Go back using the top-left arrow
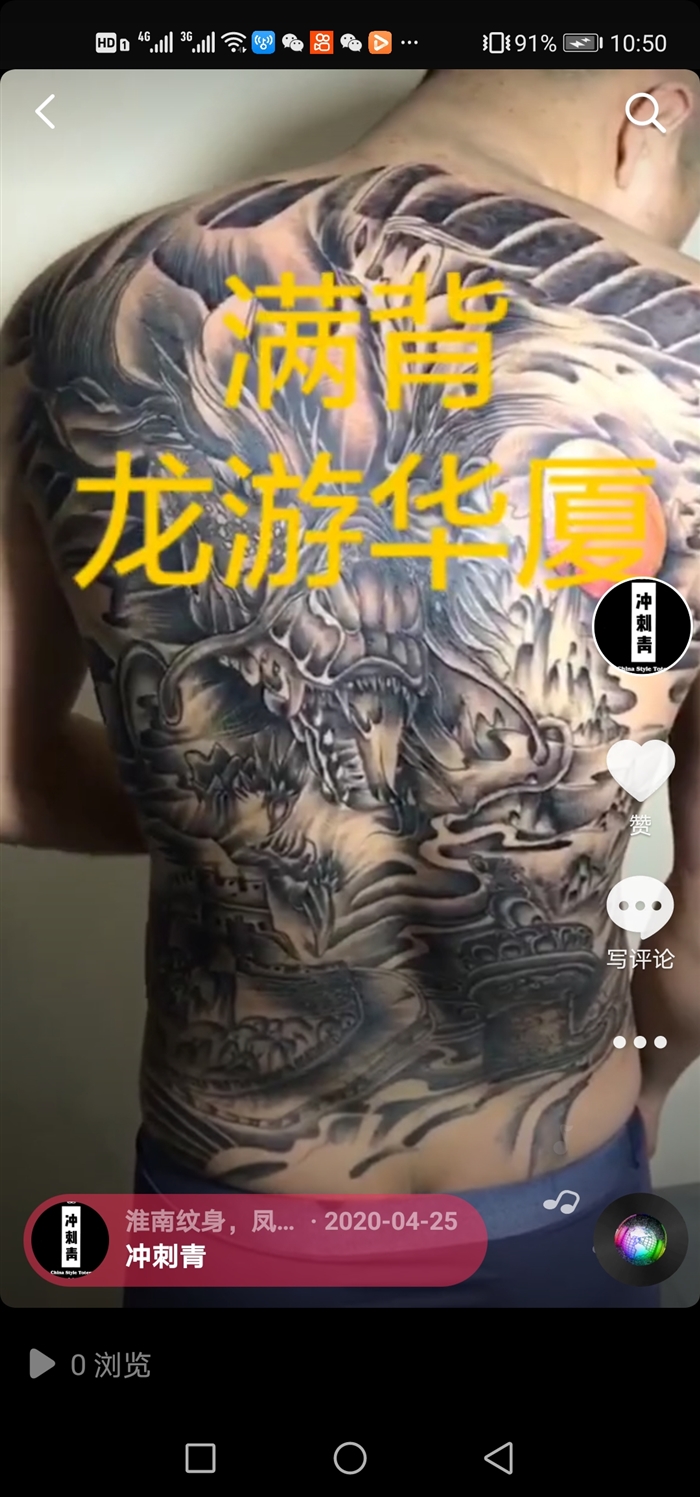The width and height of the screenshot is (700, 1497). pos(45,112)
